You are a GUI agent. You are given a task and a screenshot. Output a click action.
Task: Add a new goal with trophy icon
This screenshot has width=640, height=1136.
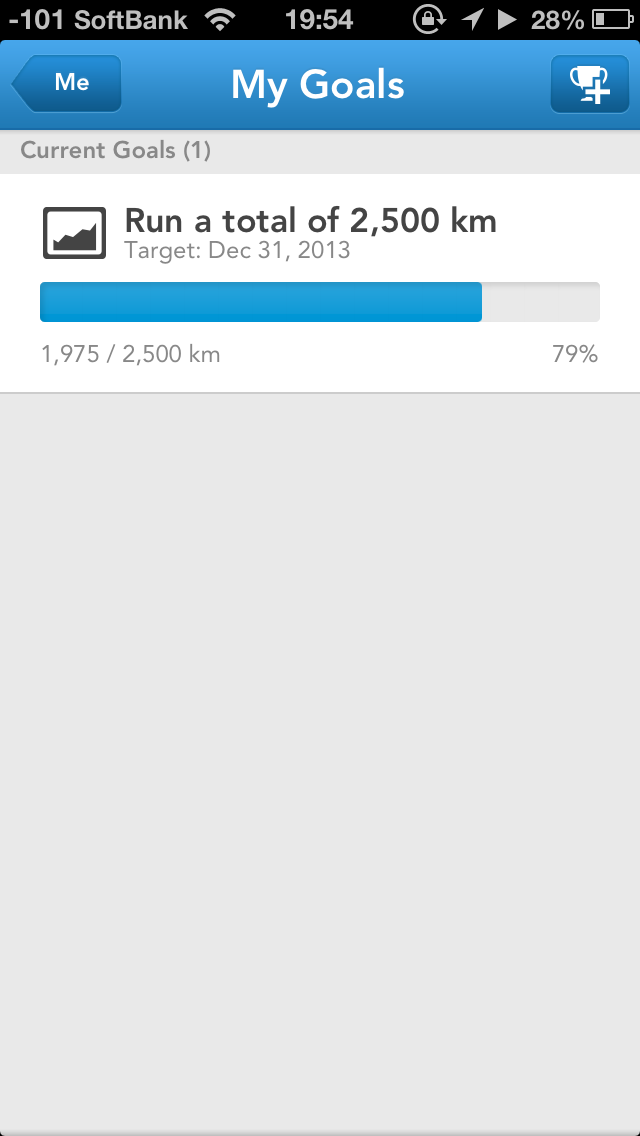(589, 84)
